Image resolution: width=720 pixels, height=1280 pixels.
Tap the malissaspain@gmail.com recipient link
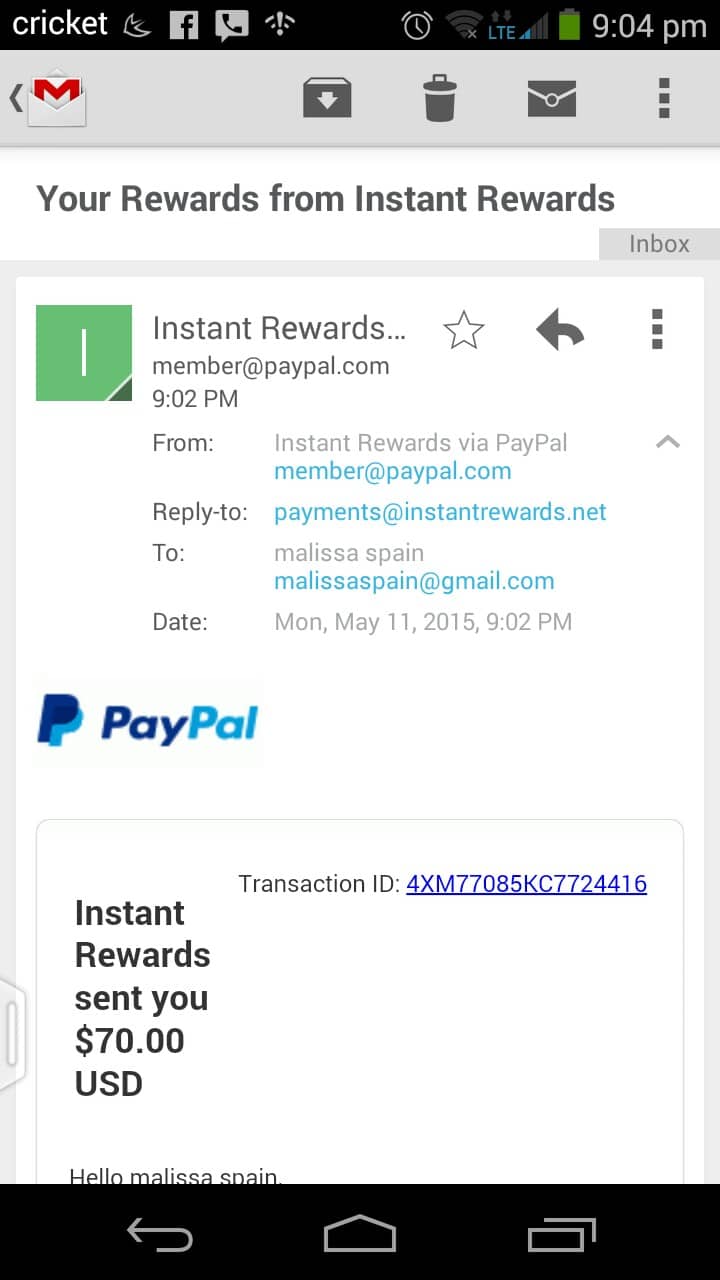point(414,581)
